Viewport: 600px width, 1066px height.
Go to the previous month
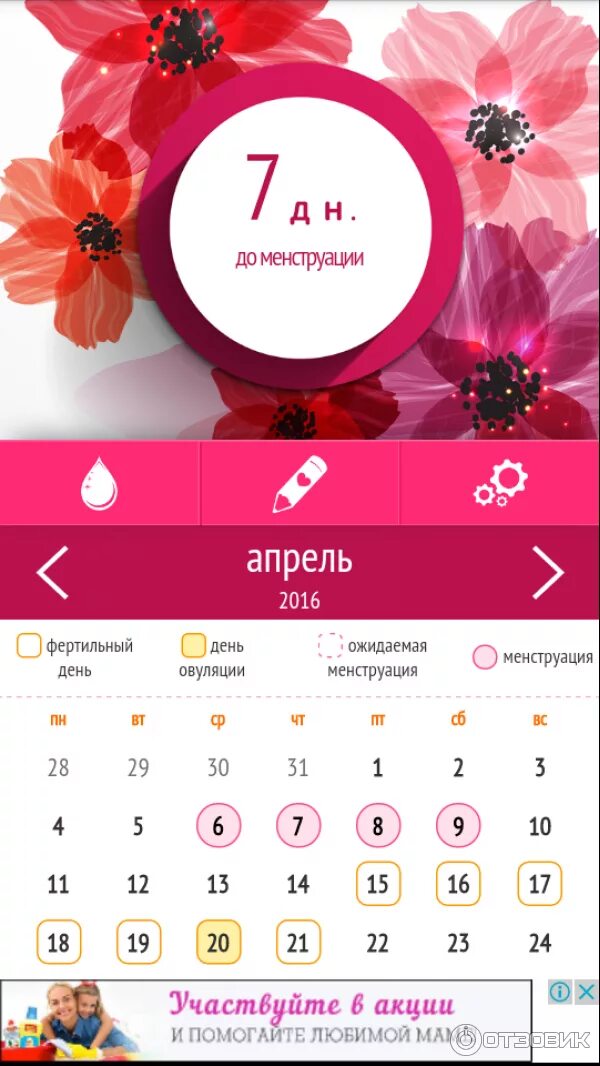pyautogui.click(x=52, y=572)
